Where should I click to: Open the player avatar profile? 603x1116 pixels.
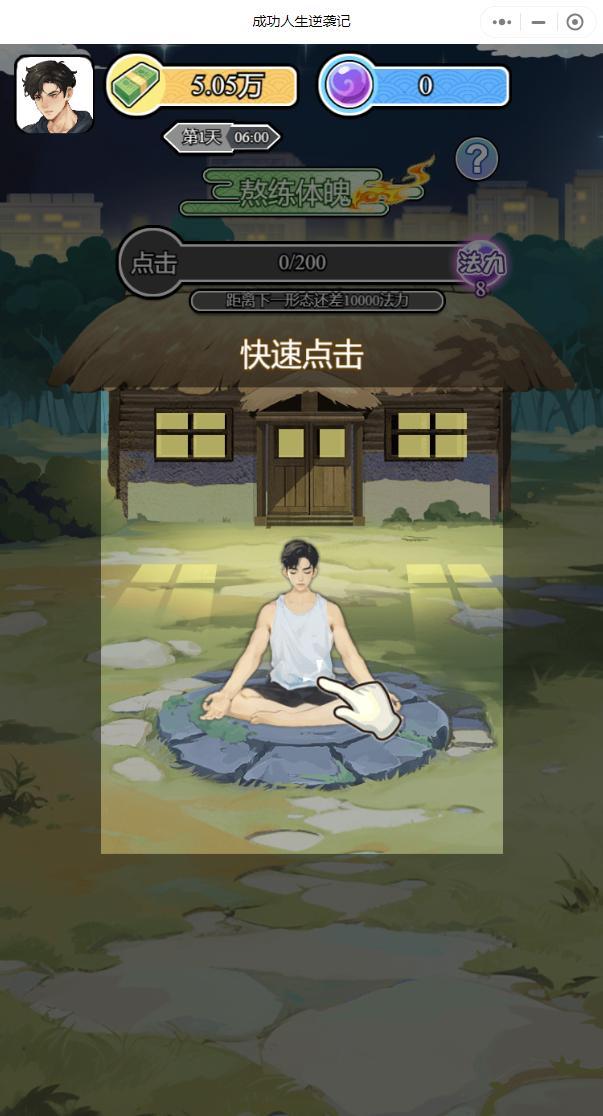click(54, 95)
